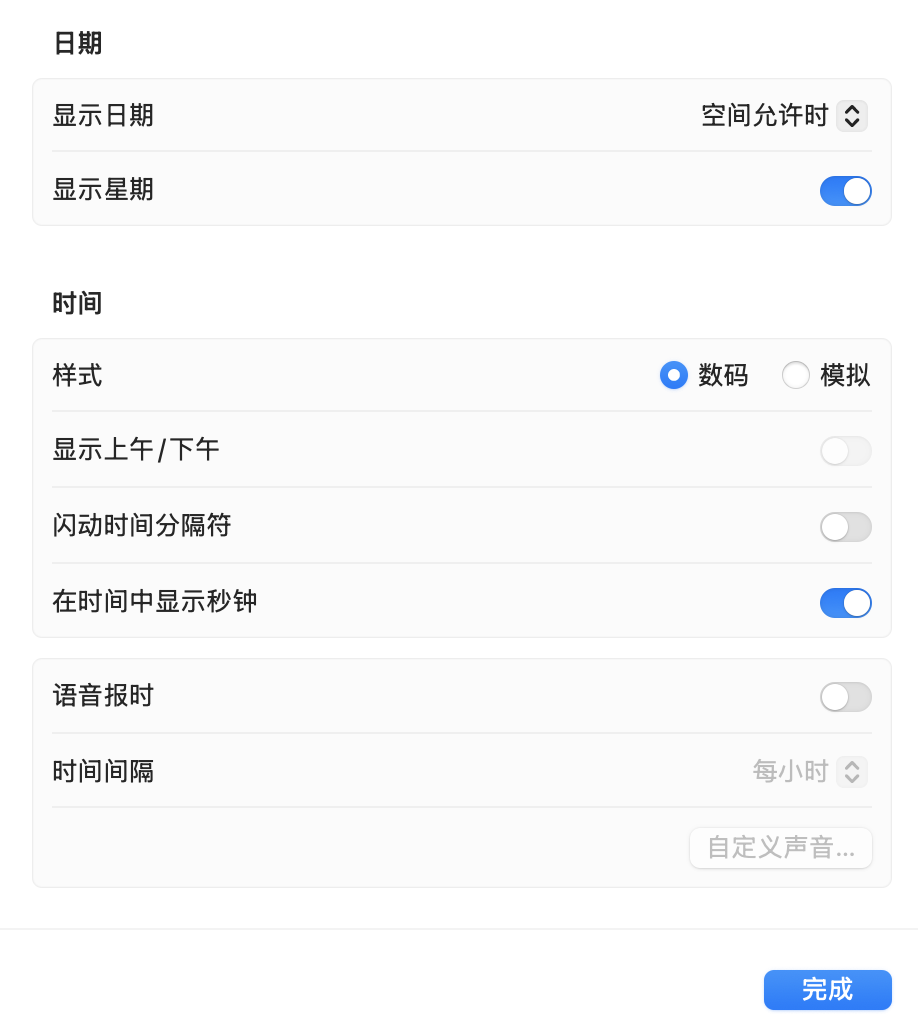Viewport: 918px width, 1024px height.
Task: Turn on 语音报时
Action: [845, 697]
